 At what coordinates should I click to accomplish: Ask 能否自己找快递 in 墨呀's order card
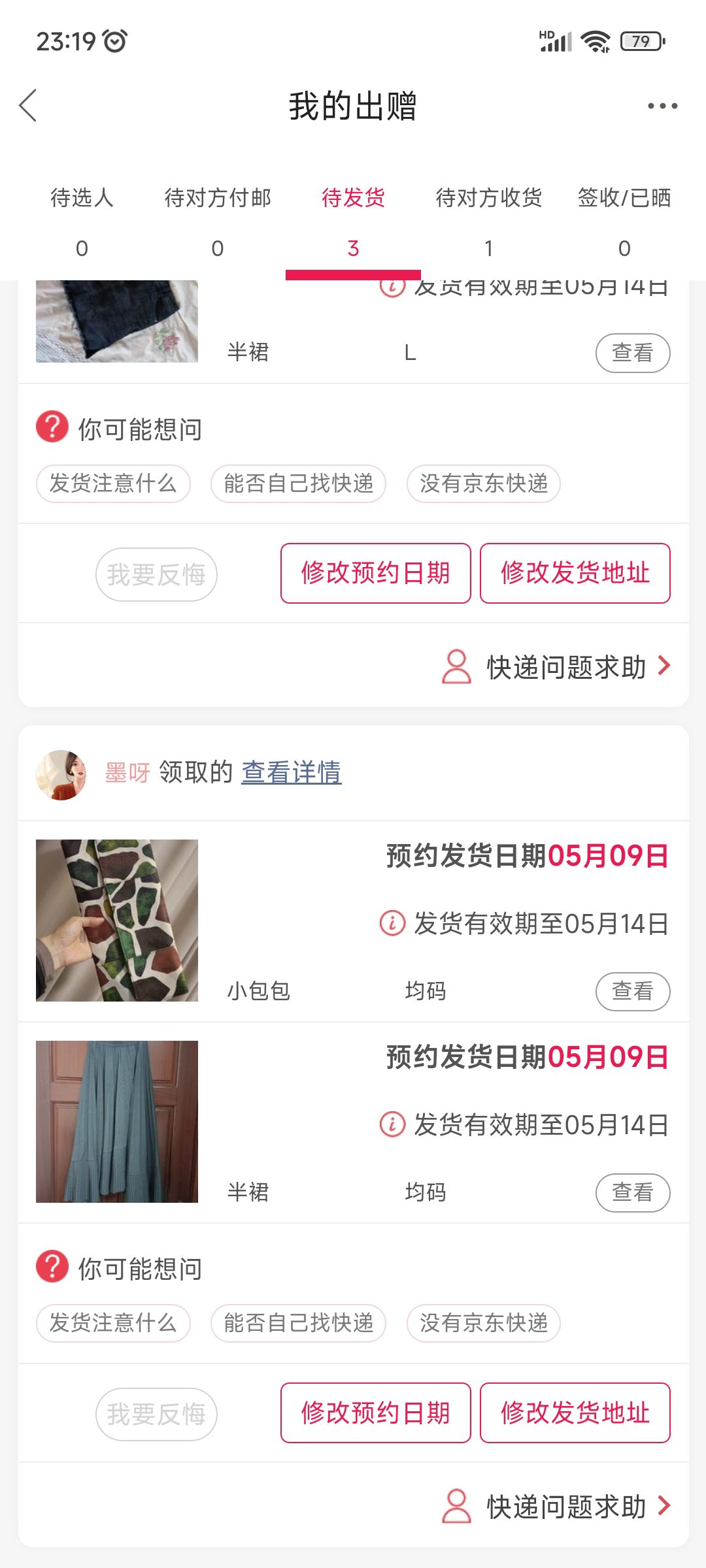coord(298,1323)
